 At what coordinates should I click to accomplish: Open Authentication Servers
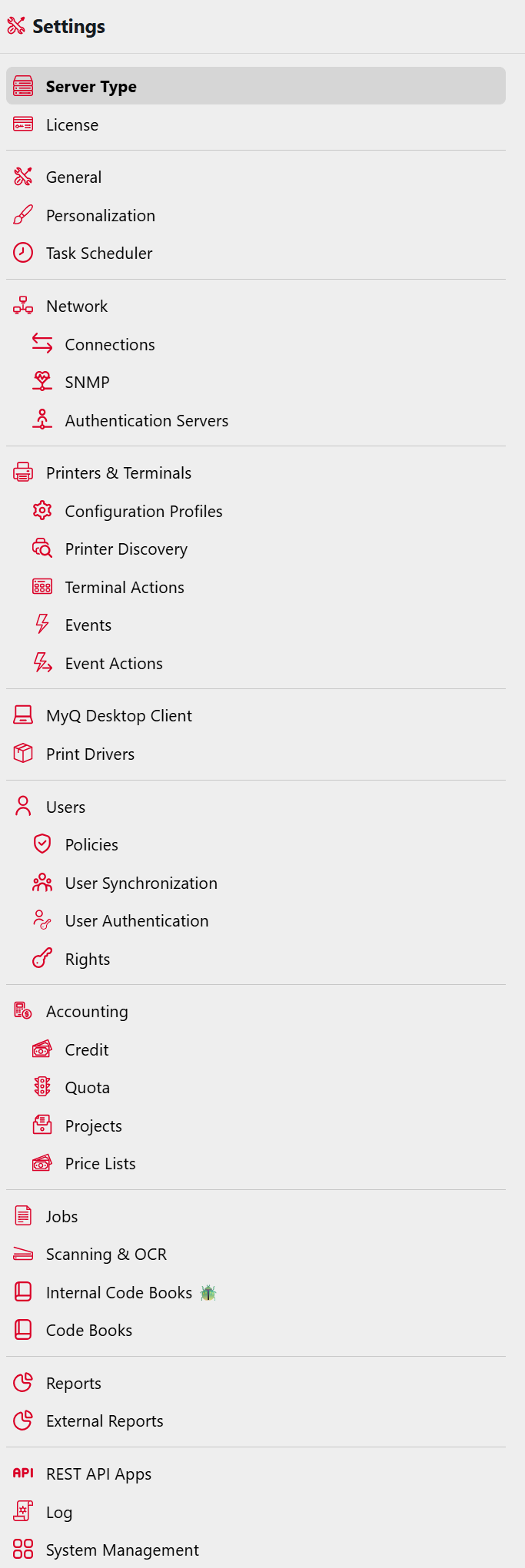146,421
